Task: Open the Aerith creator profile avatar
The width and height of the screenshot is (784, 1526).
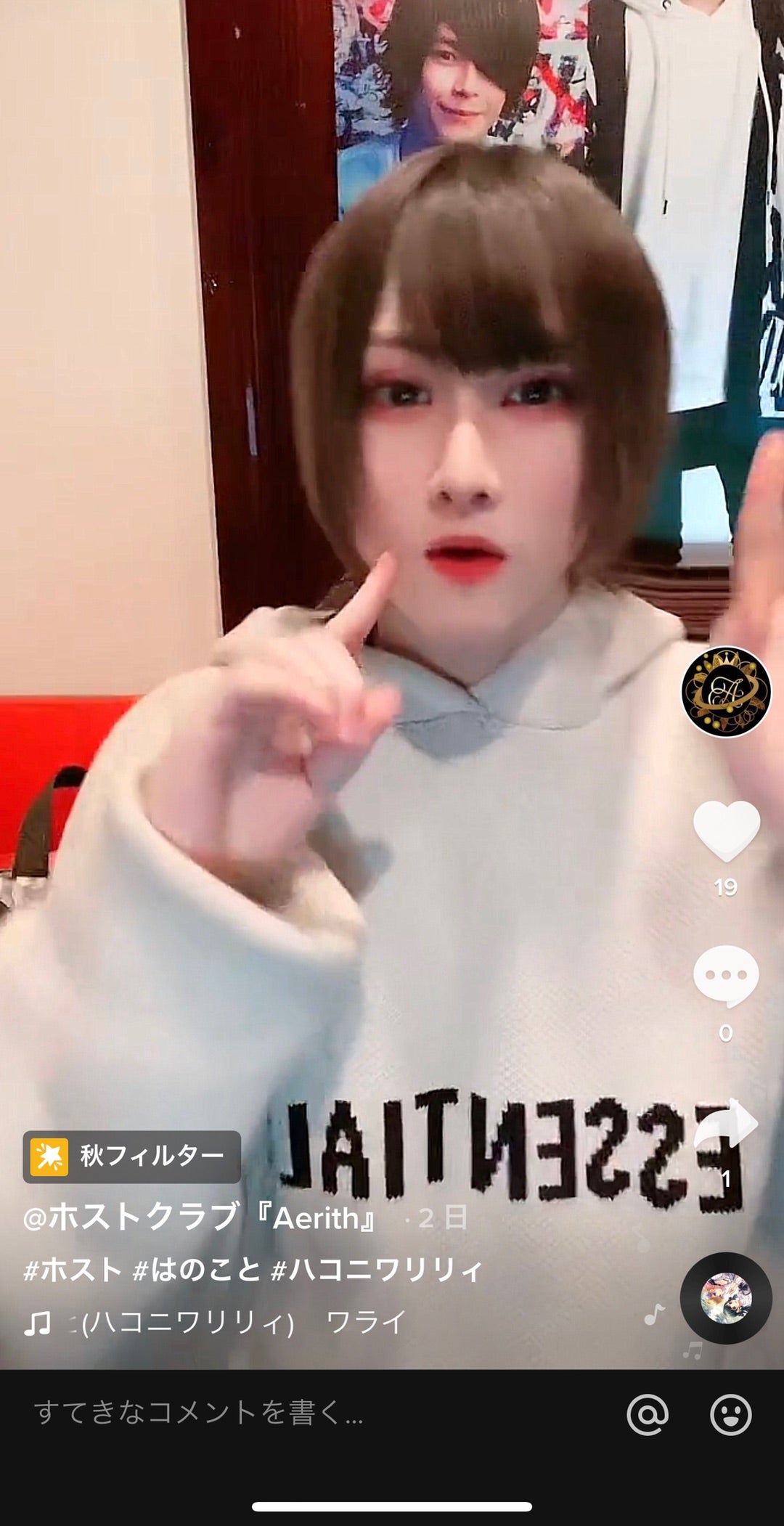Action: tap(726, 692)
